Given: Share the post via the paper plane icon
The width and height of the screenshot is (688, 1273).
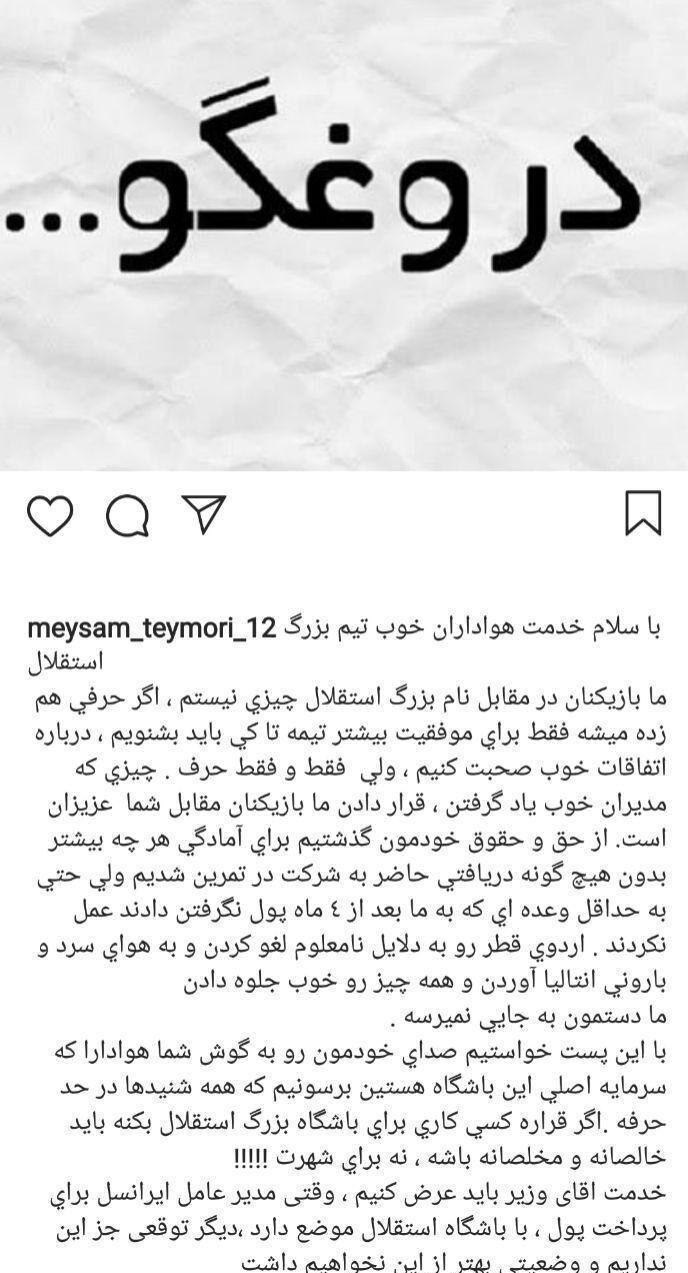Looking at the screenshot, I should tap(203, 514).
